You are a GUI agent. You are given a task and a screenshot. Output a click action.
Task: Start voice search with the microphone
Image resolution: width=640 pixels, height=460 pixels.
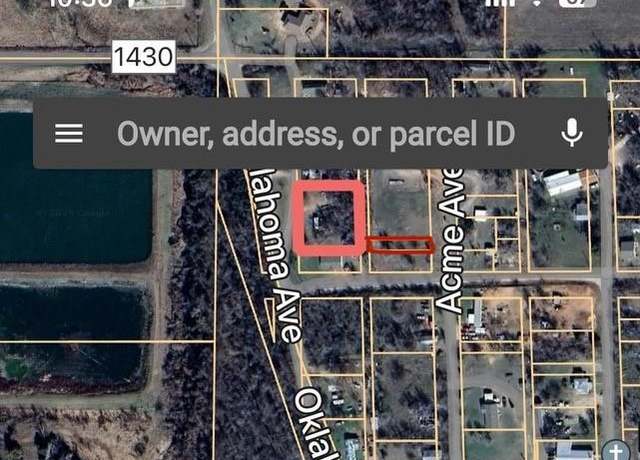coord(571,133)
